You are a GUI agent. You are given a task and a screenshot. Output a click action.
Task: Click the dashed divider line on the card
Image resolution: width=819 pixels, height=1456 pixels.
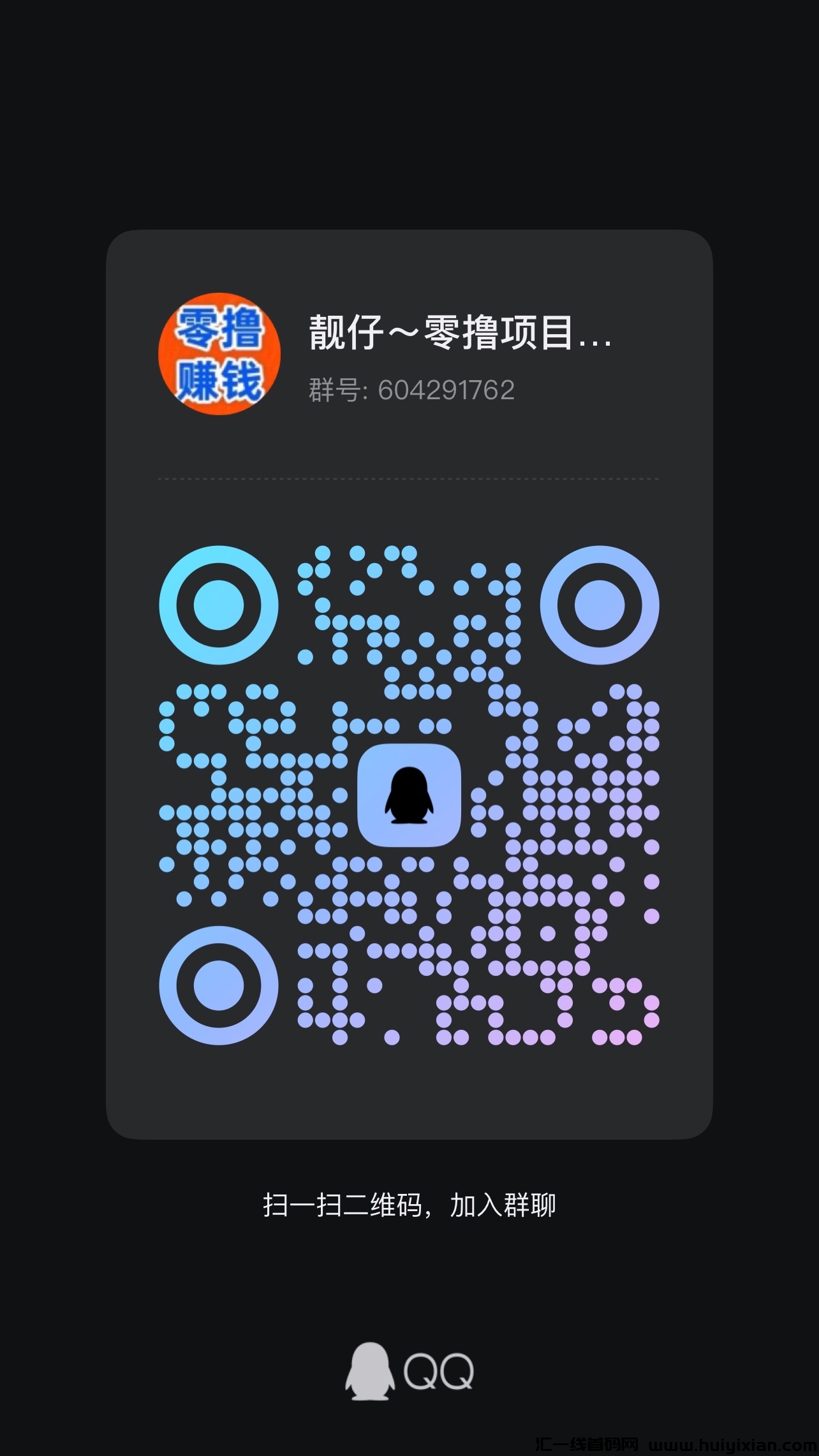408,477
